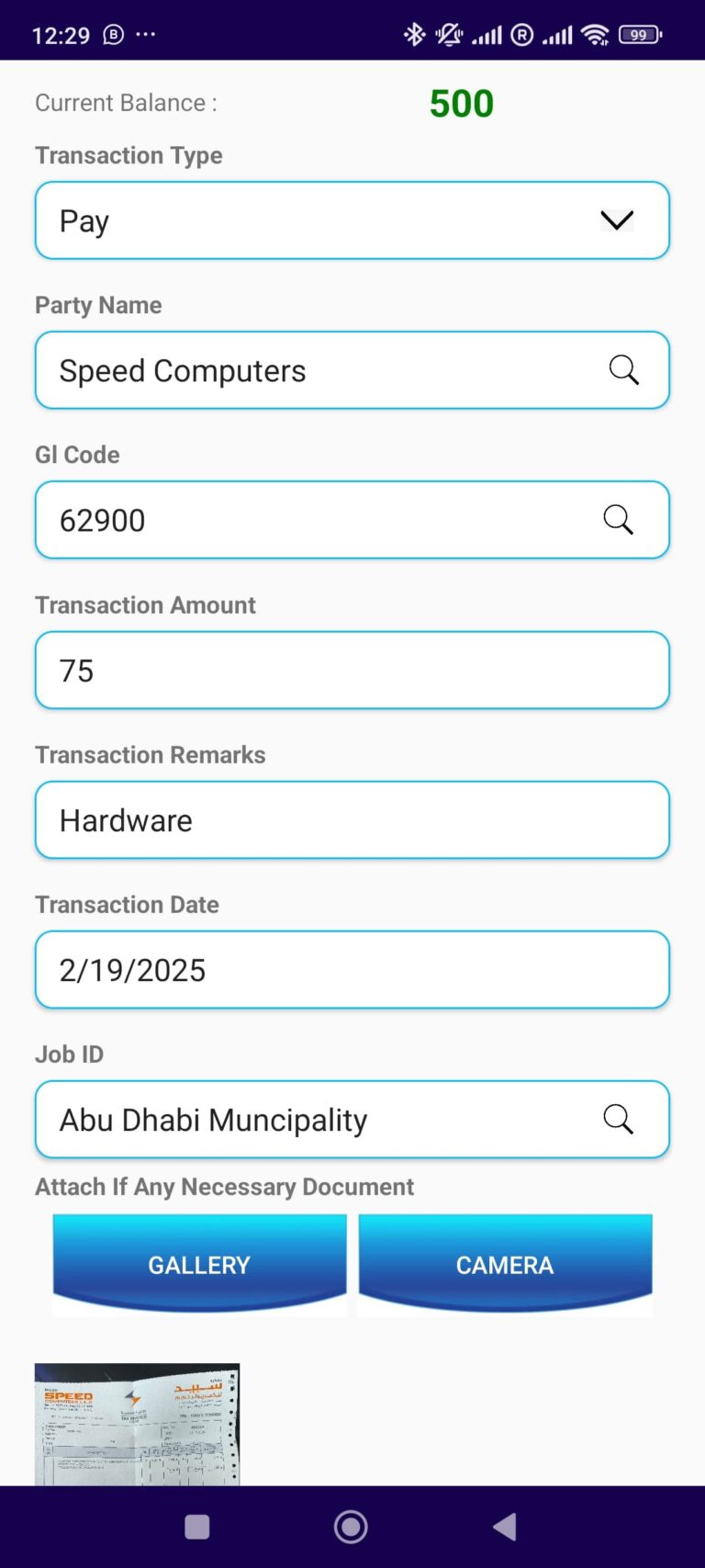The image size is (705, 1568).
Task: Tap the Bluetooth status bar icon
Action: 414,33
